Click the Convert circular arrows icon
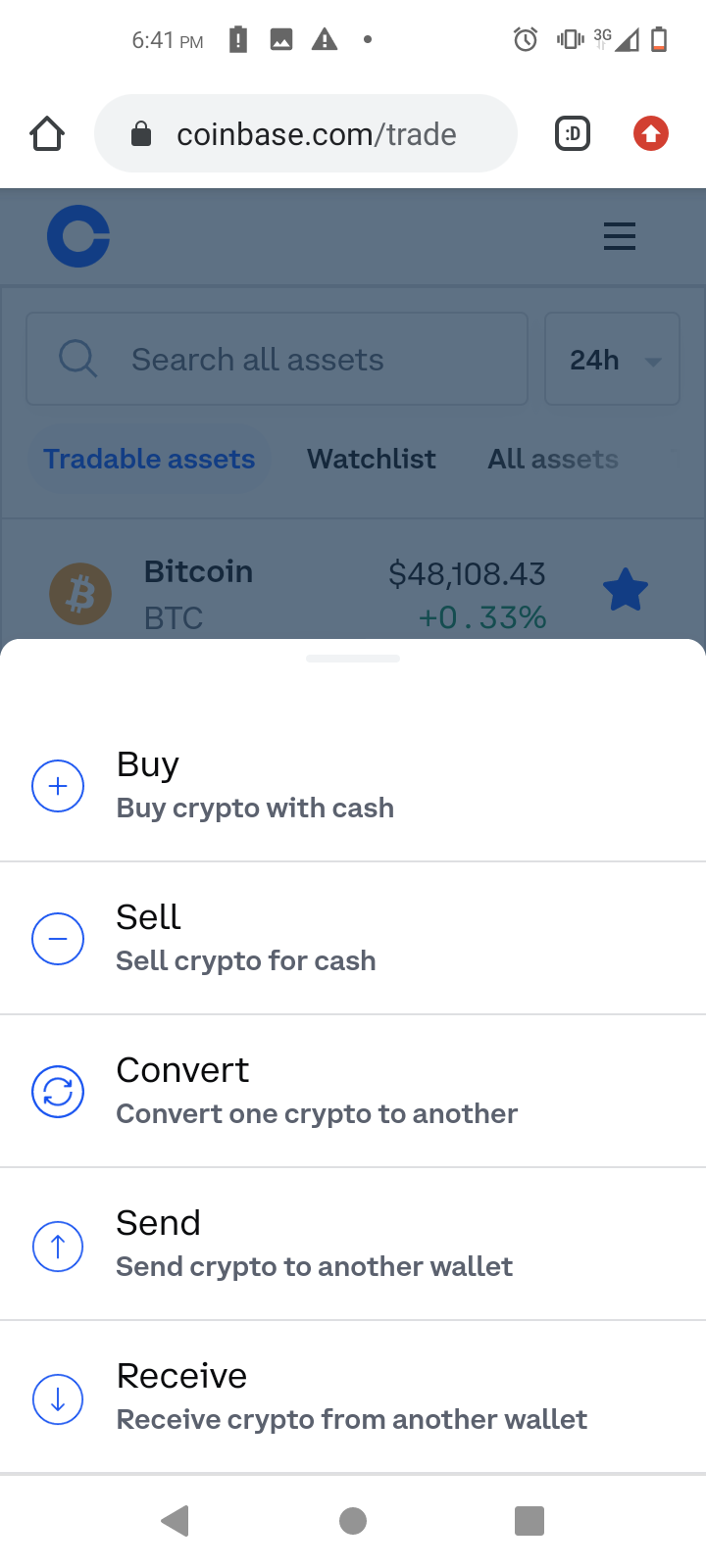 (x=58, y=1091)
